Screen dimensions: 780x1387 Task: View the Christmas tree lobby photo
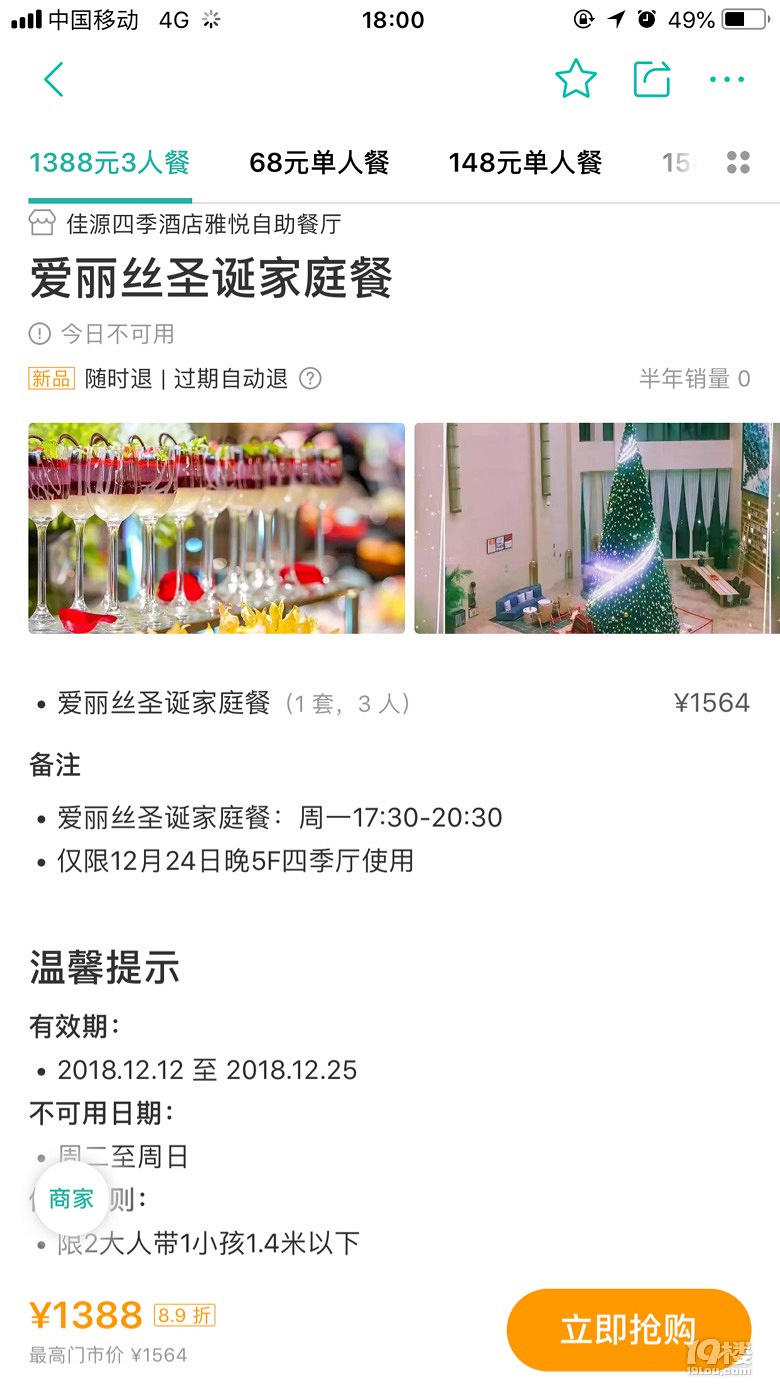click(x=597, y=528)
